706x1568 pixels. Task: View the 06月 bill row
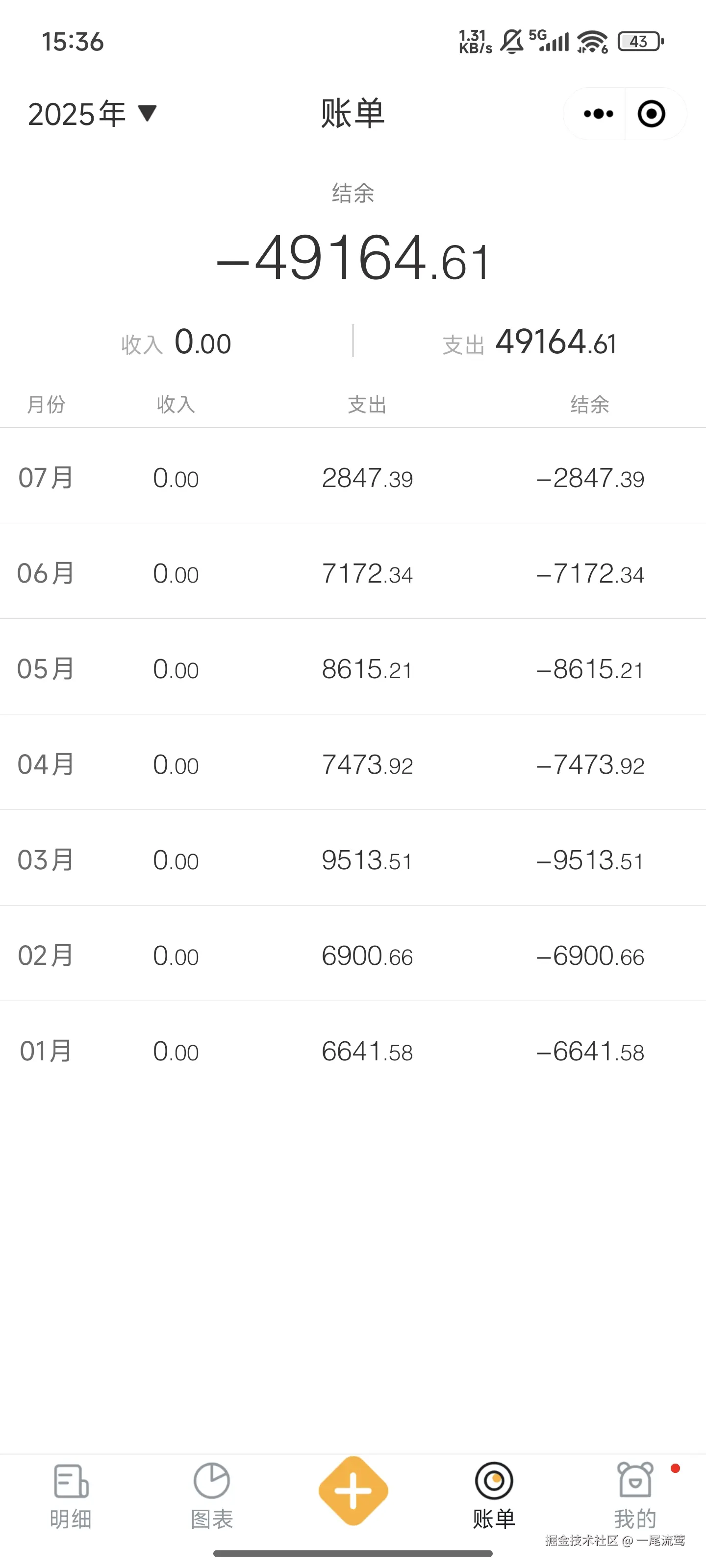point(353,573)
